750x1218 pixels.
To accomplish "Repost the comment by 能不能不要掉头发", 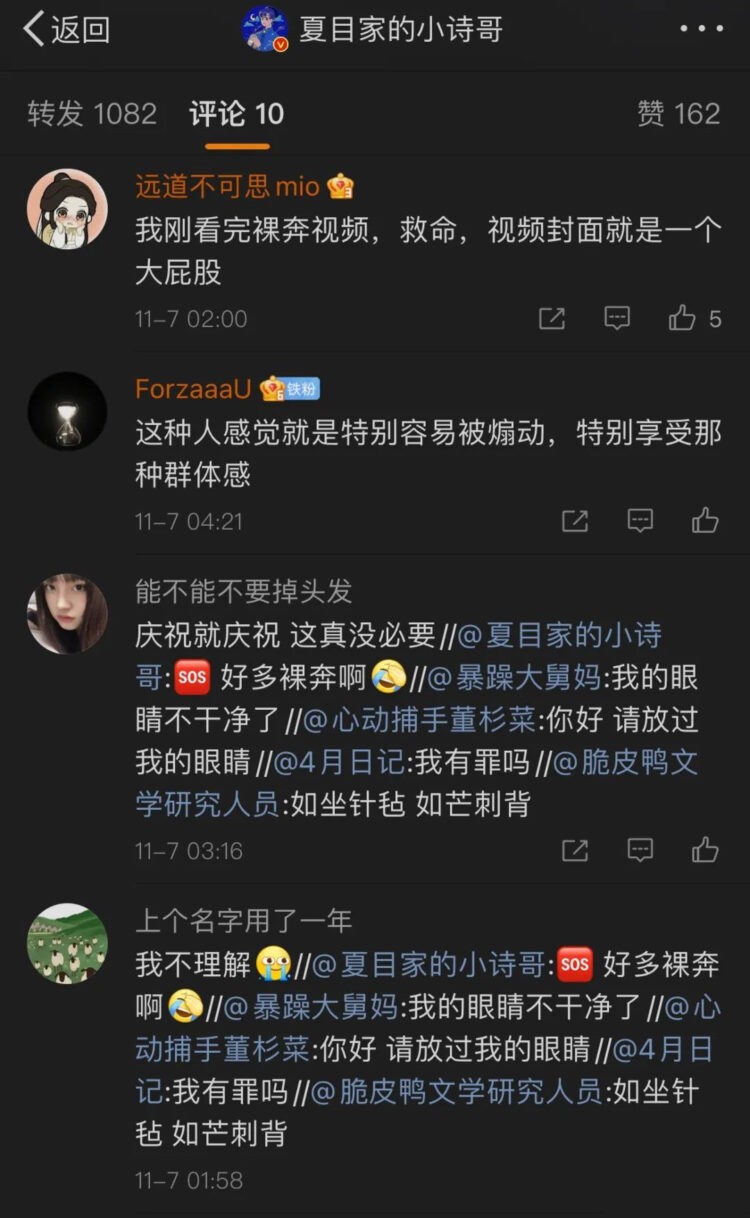I will point(575,851).
